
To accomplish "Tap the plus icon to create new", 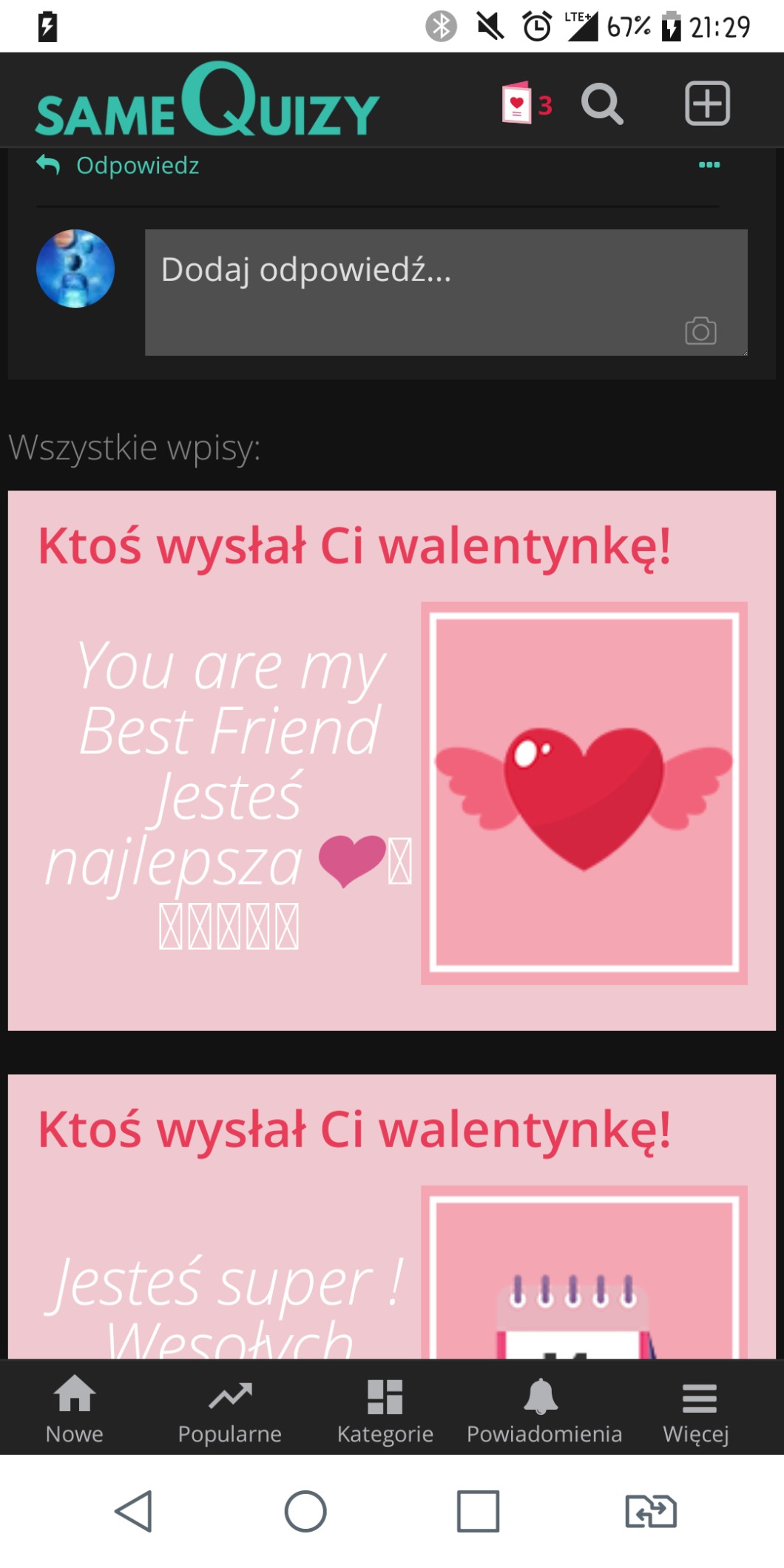I will click(x=707, y=104).
